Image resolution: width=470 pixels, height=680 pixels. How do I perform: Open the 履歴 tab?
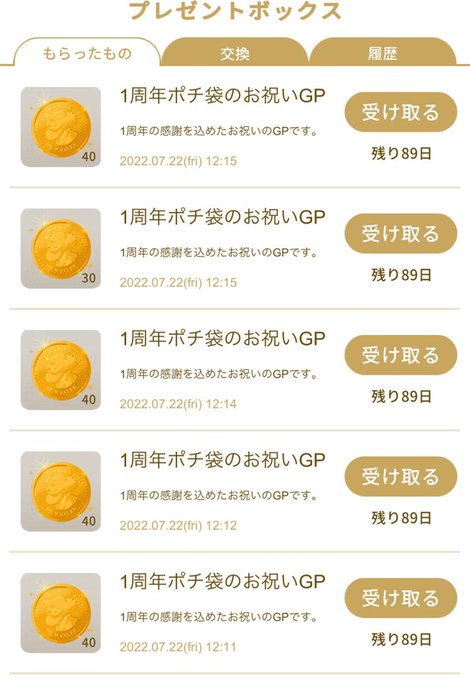[382, 53]
